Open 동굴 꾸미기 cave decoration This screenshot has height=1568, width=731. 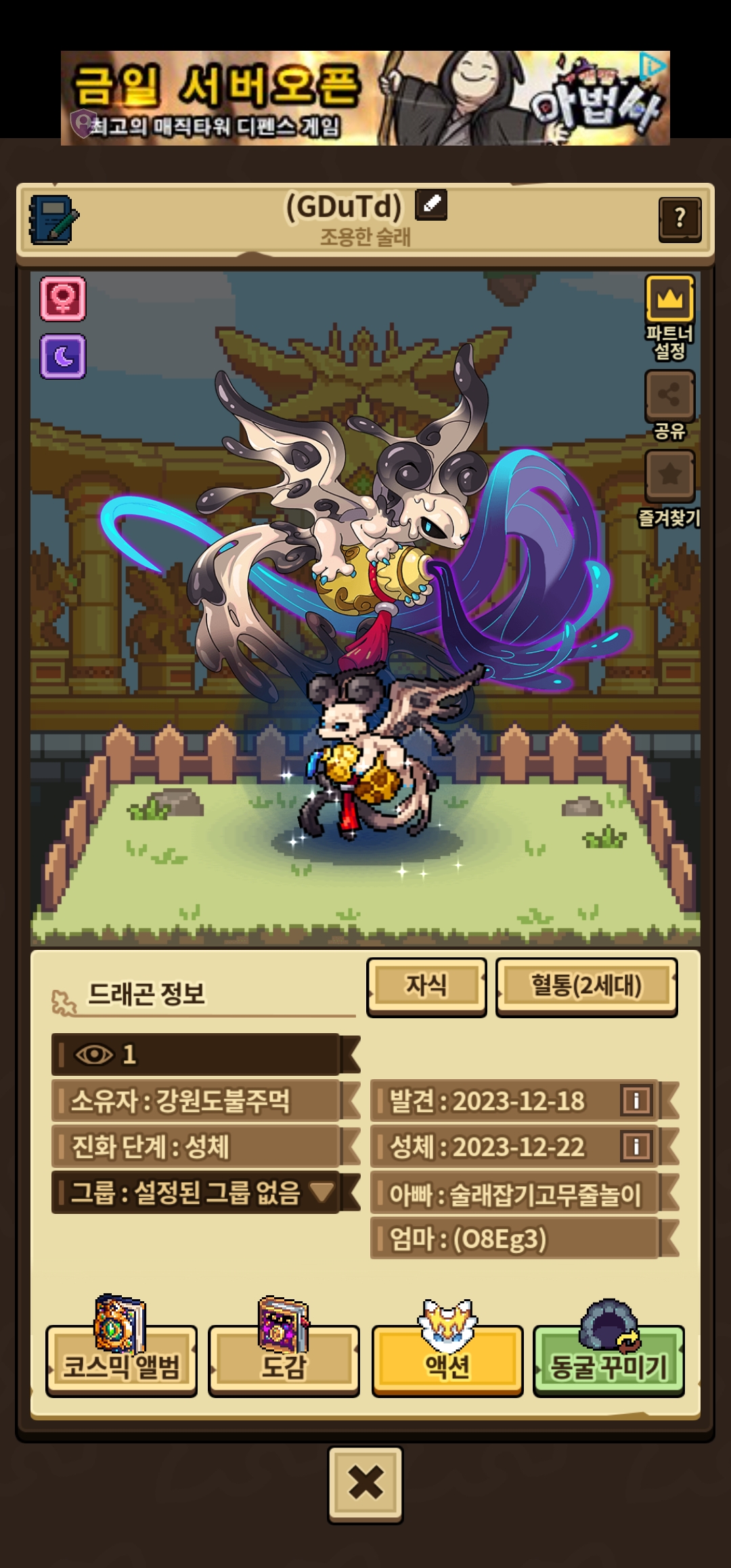point(608,1364)
